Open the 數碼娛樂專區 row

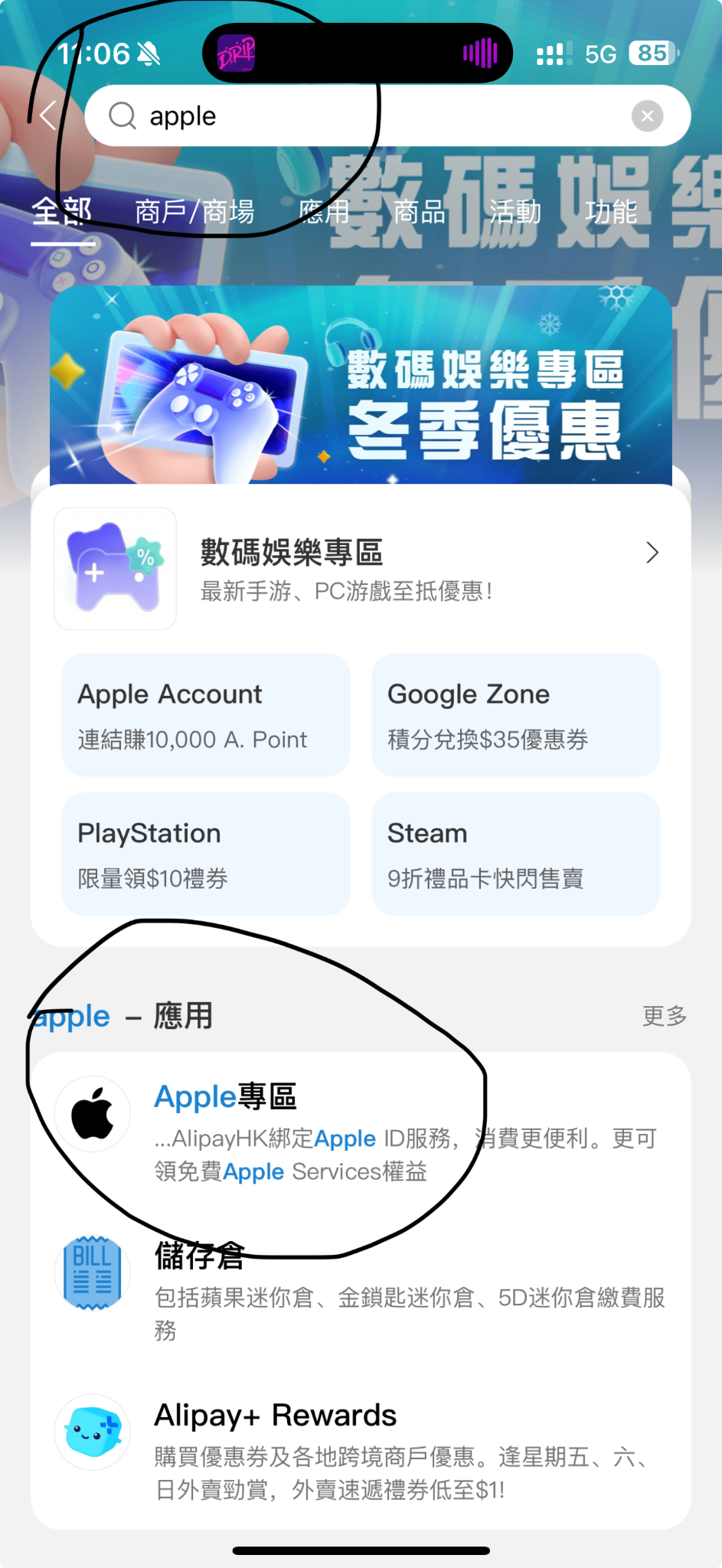(361, 569)
